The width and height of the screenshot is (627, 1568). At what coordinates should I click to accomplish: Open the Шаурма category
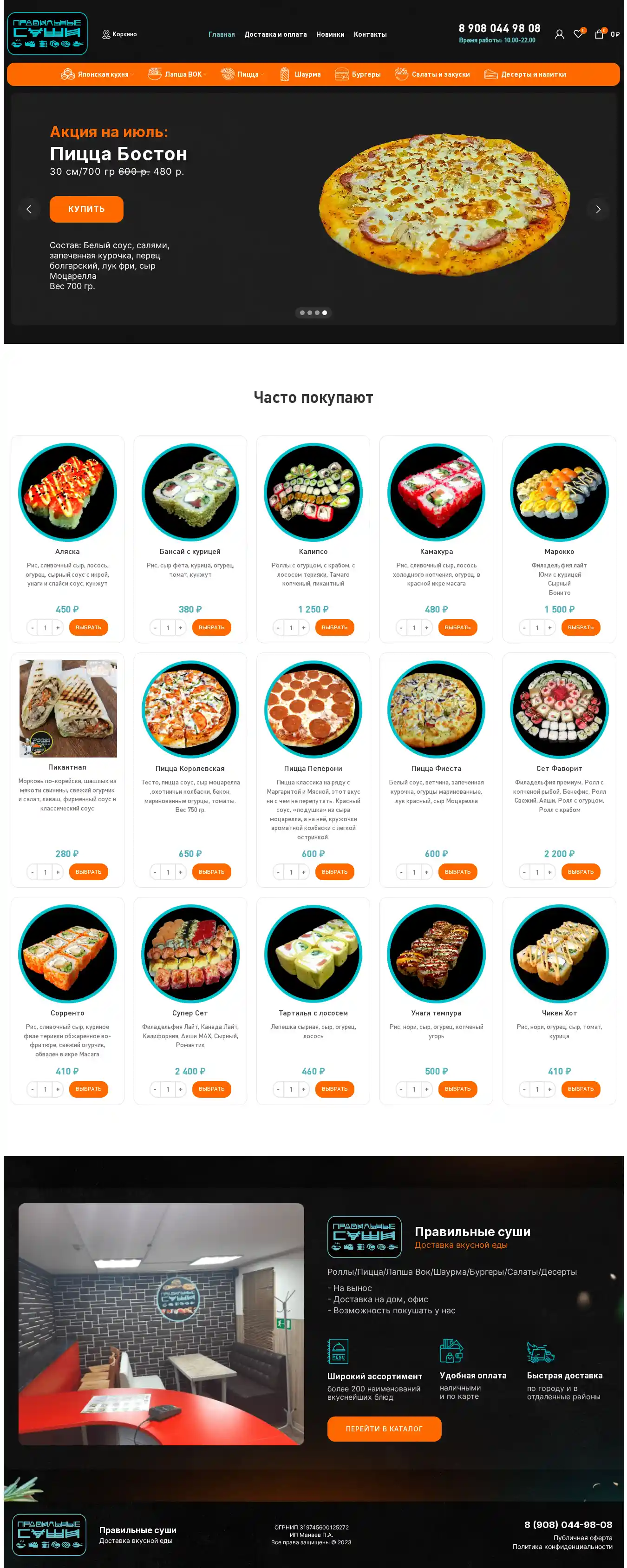click(300, 74)
